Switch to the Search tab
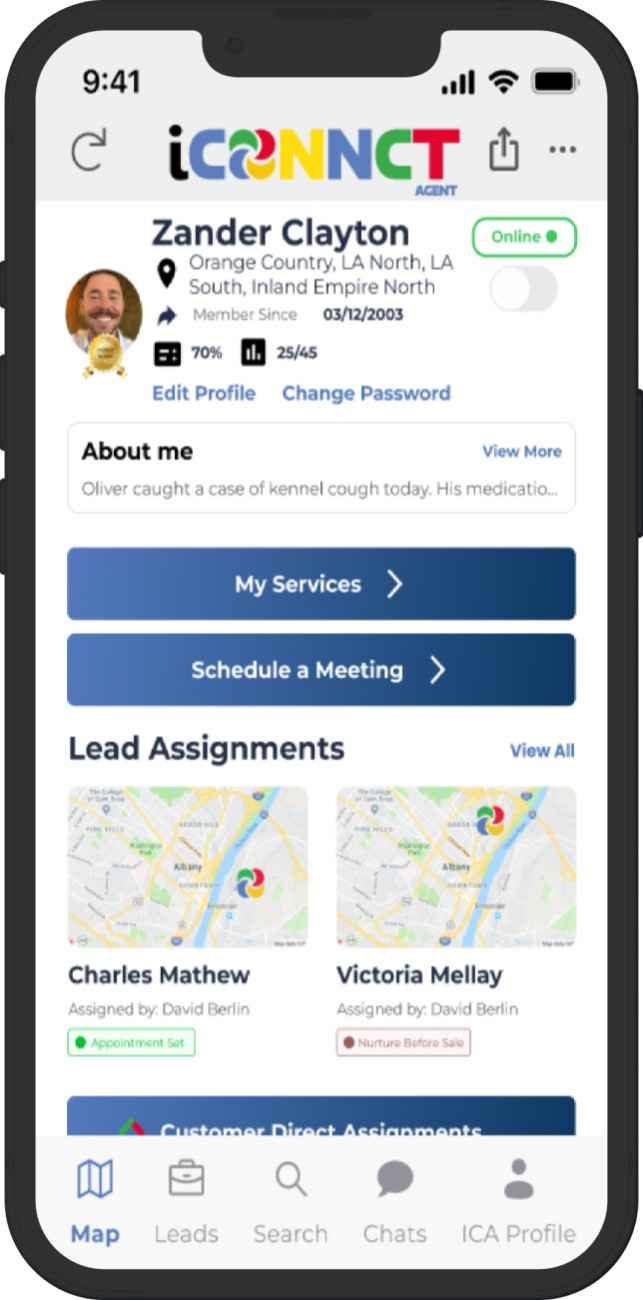Image resolution: width=643 pixels, height=1300 pixels. tap(290, 1202)
